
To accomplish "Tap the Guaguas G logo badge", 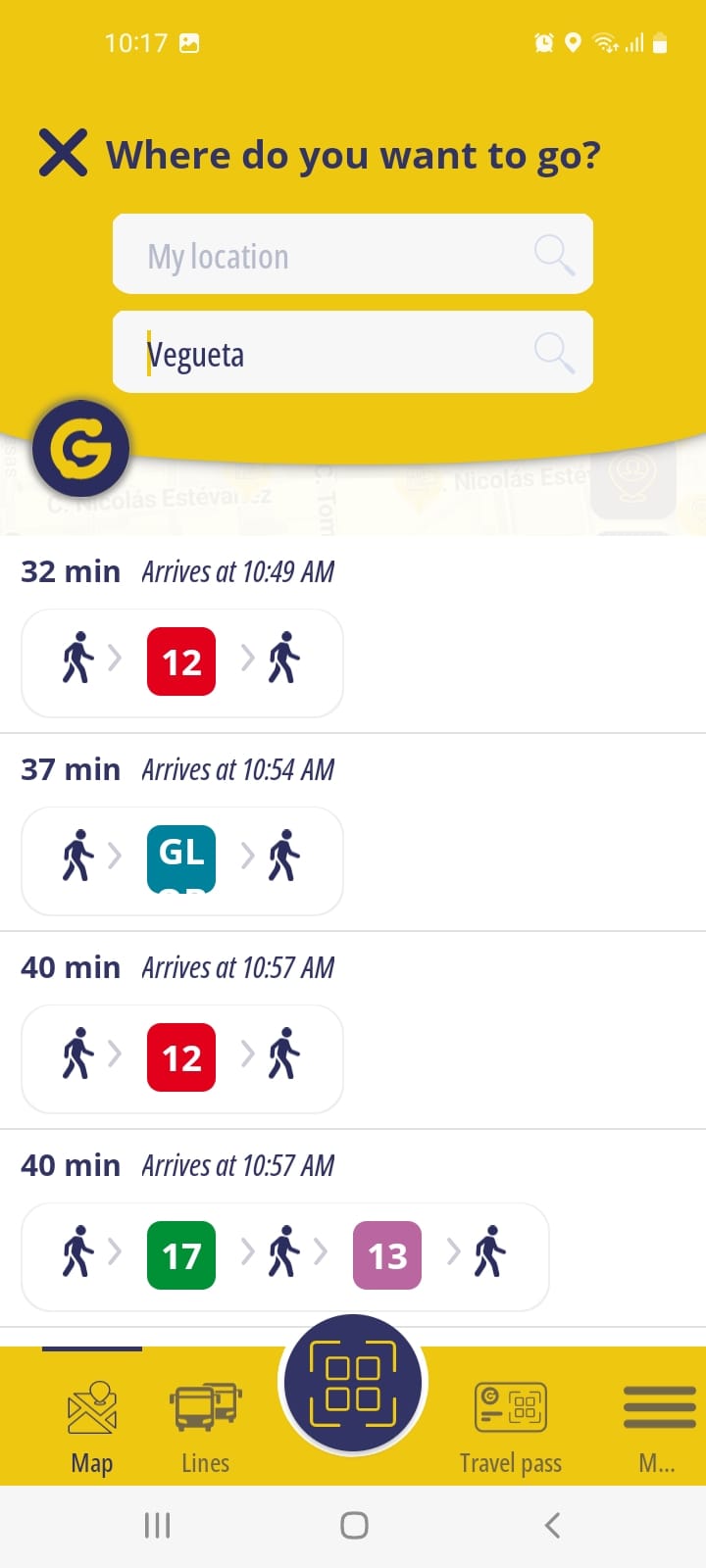I will [81, 448].
